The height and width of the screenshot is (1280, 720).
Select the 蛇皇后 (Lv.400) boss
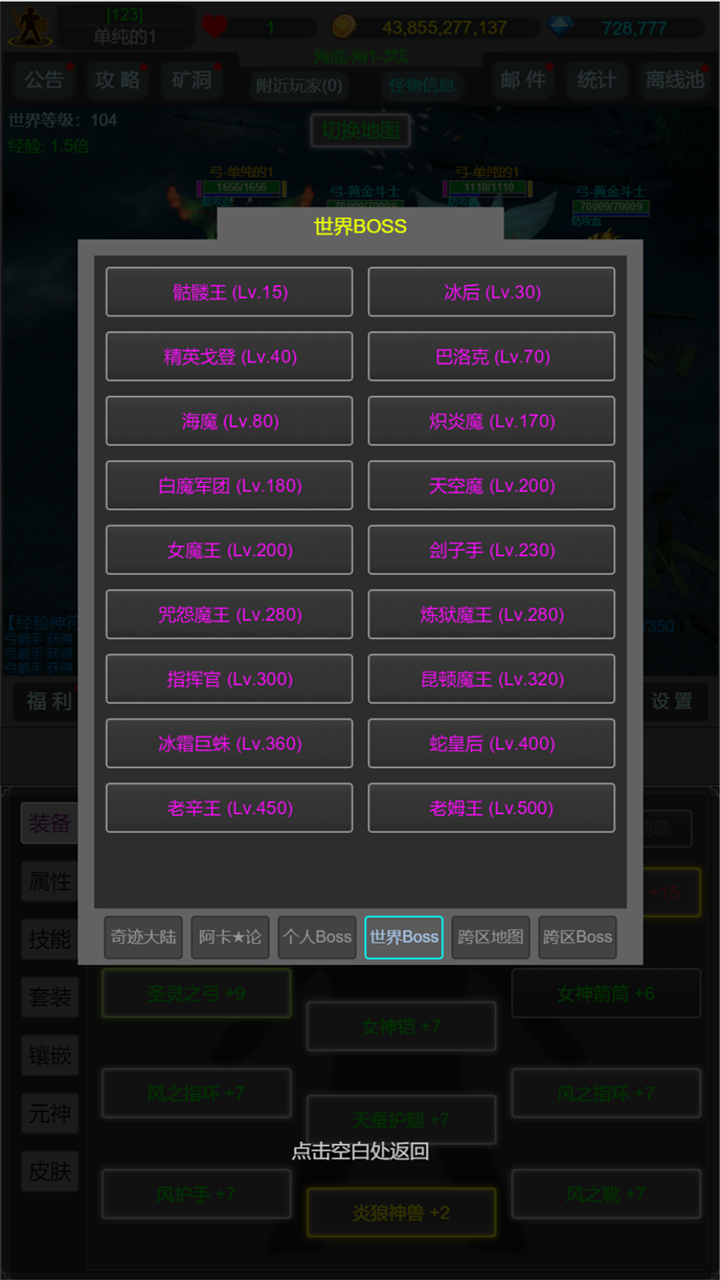pos(491,743)
